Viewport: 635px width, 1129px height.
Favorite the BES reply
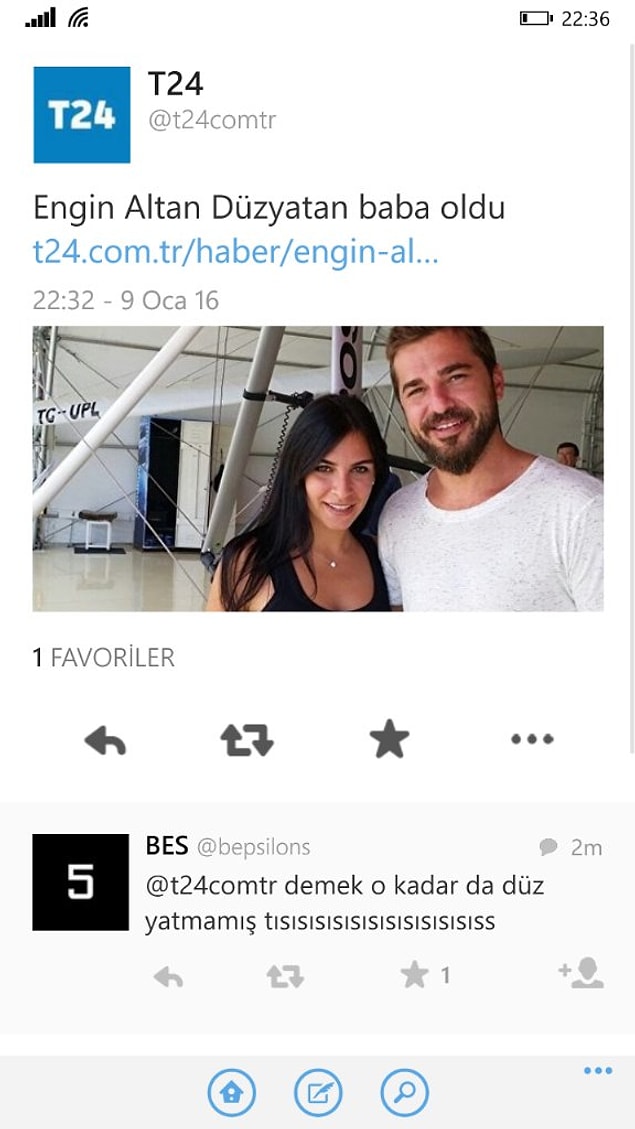coord(415,976)
